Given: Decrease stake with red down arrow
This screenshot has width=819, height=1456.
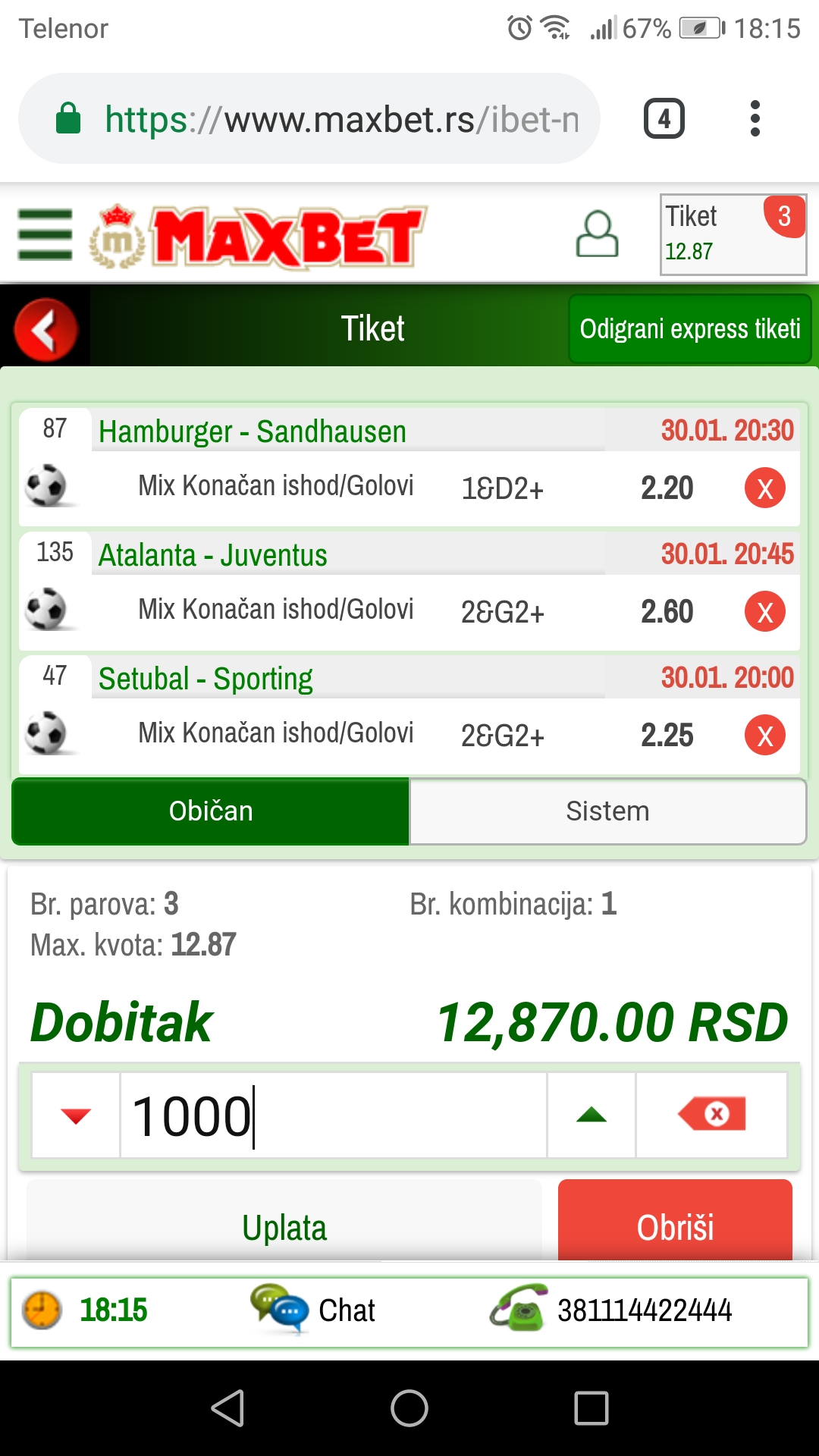Looking at the screenshot, I should [x=76, y=1116].
